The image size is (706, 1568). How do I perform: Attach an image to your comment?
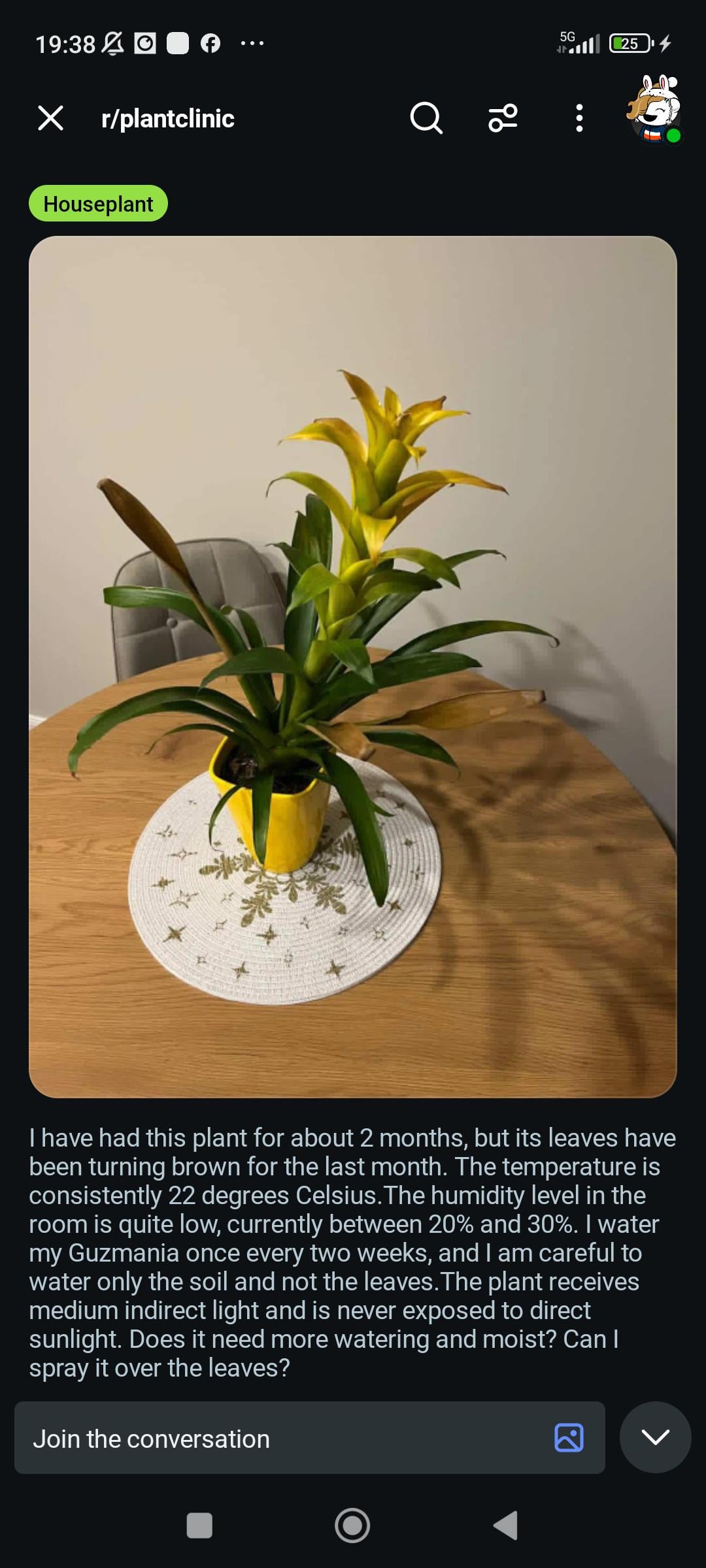point(569,1438)
